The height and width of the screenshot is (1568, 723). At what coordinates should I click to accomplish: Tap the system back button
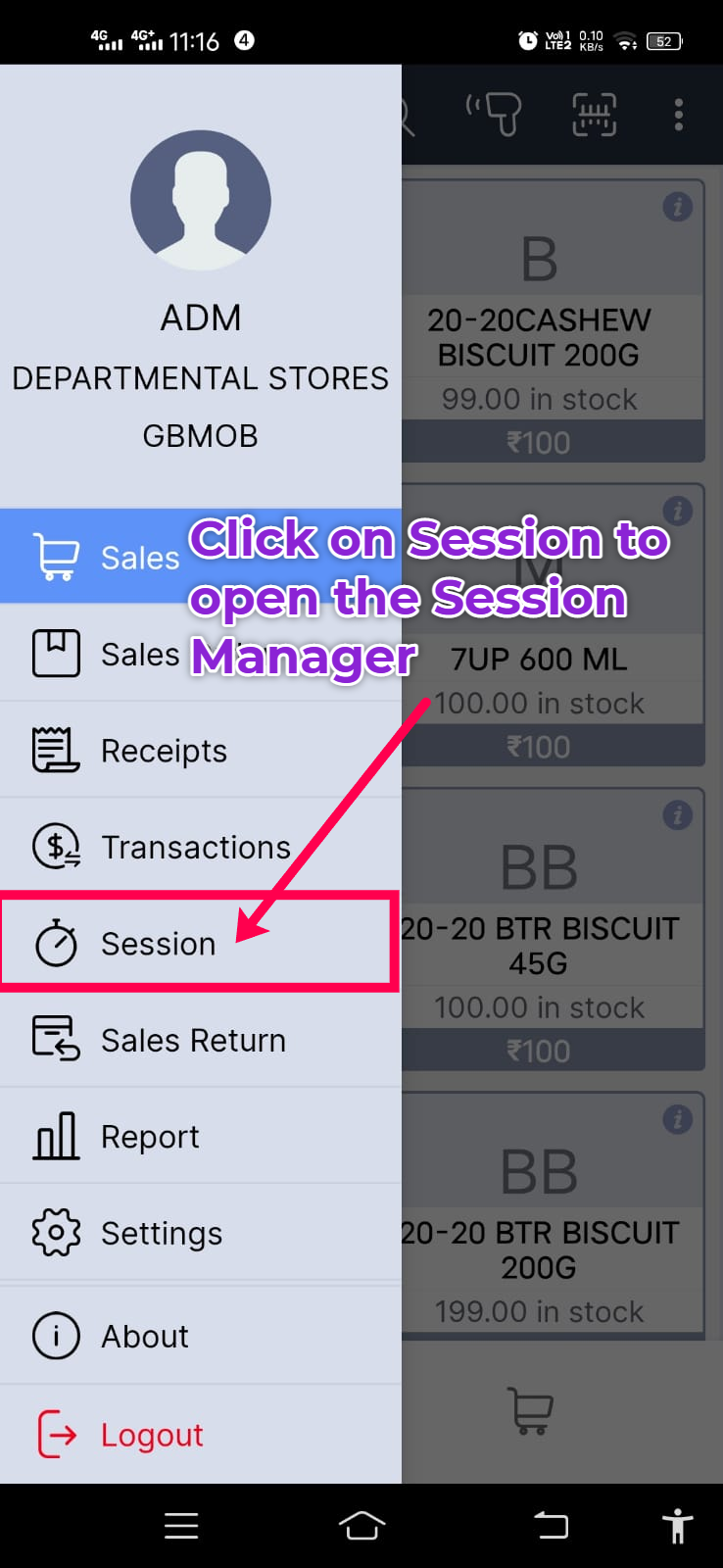[551, 1525]
